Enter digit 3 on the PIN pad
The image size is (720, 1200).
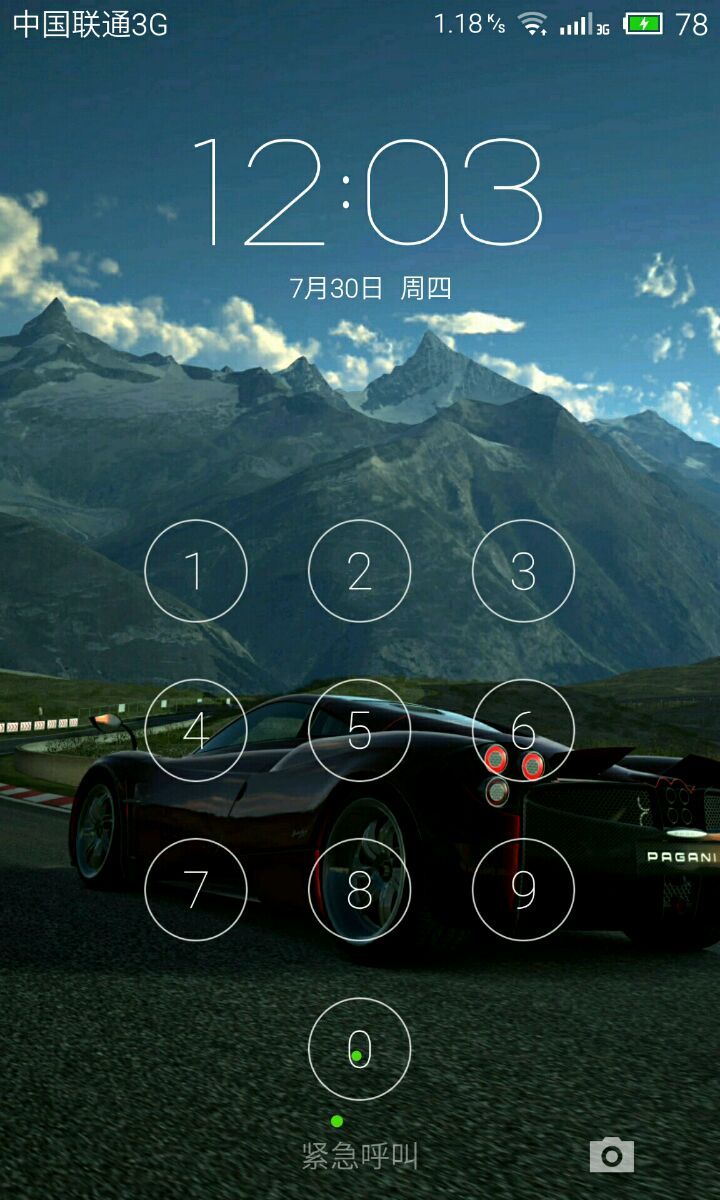pos(523,571)
